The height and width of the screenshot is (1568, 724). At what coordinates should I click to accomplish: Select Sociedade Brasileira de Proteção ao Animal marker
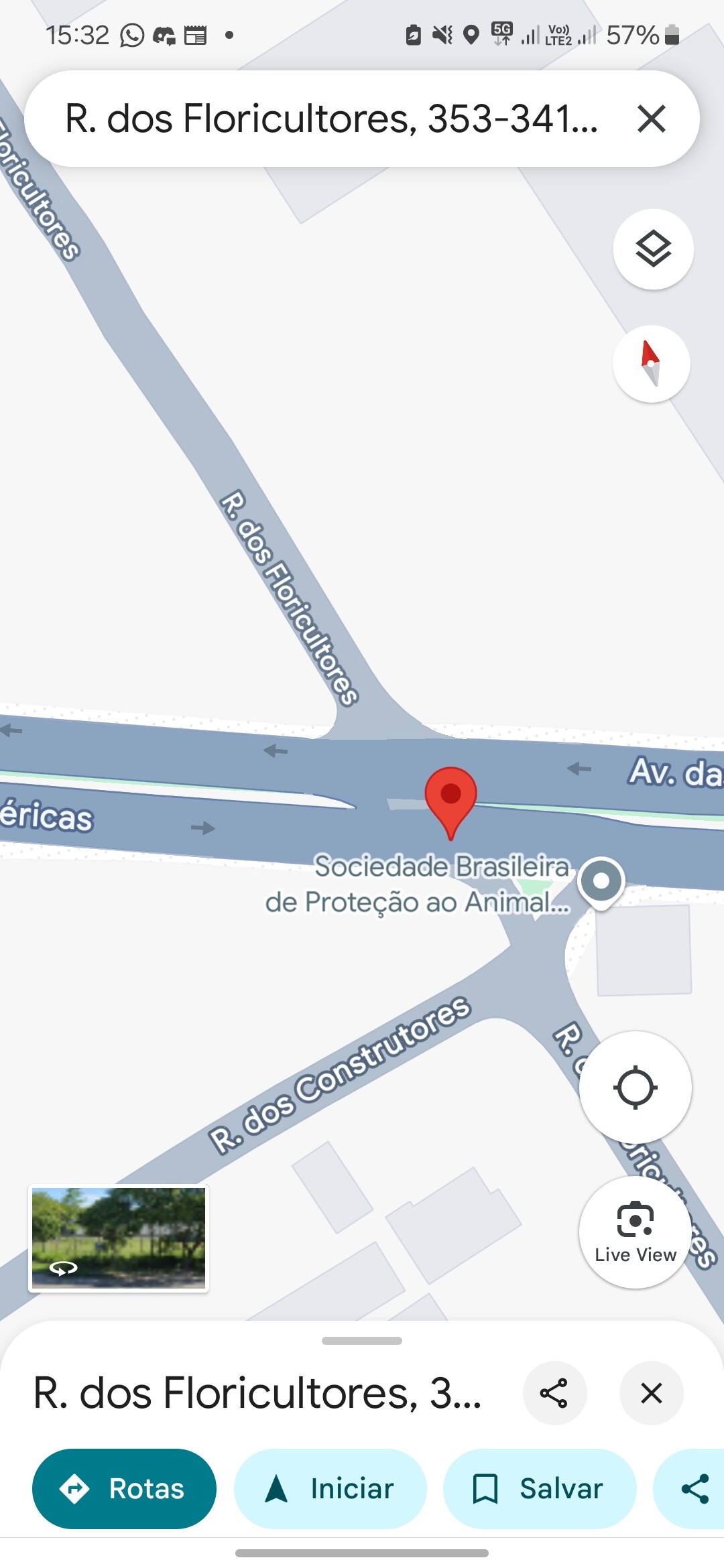coord(601,881)
